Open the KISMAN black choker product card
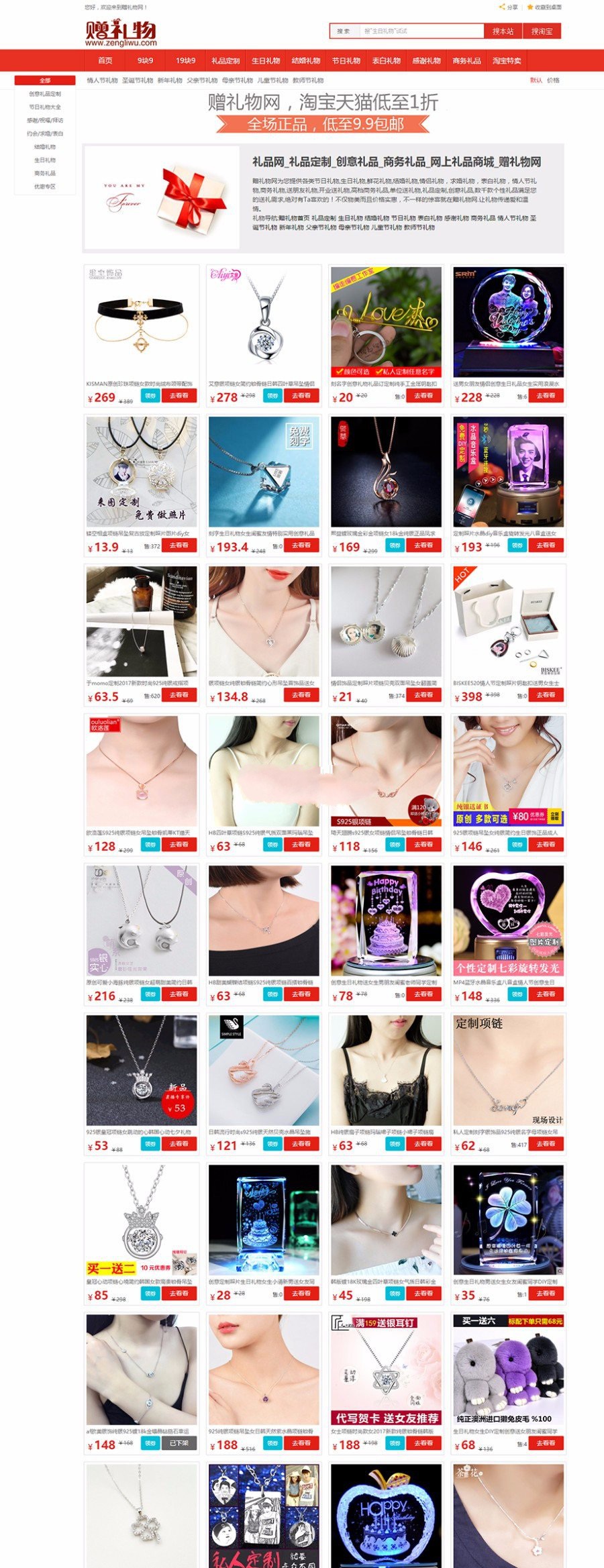Image resolution: width=604 pixels, height=1568 pixels. (141, 322)
